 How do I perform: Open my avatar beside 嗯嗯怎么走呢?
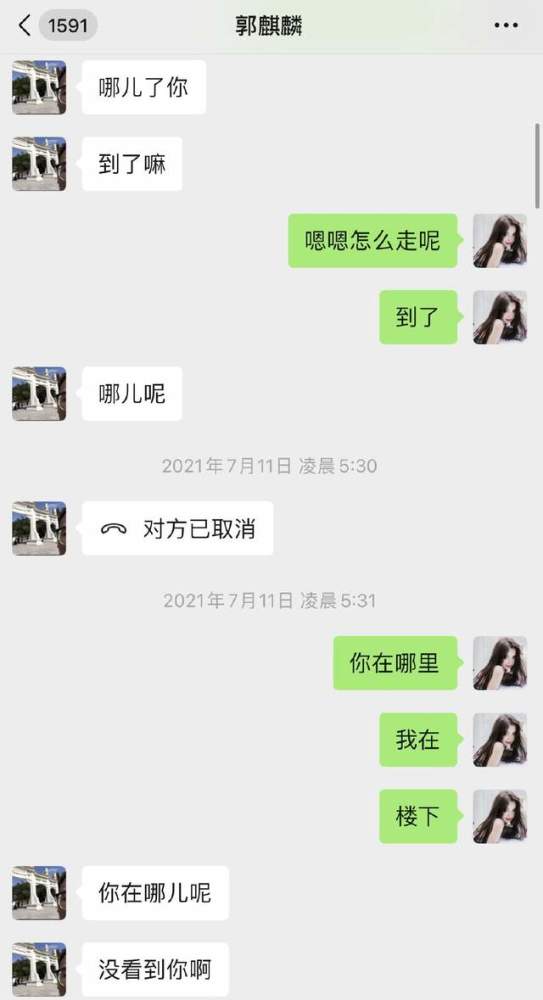coord(500,240)
